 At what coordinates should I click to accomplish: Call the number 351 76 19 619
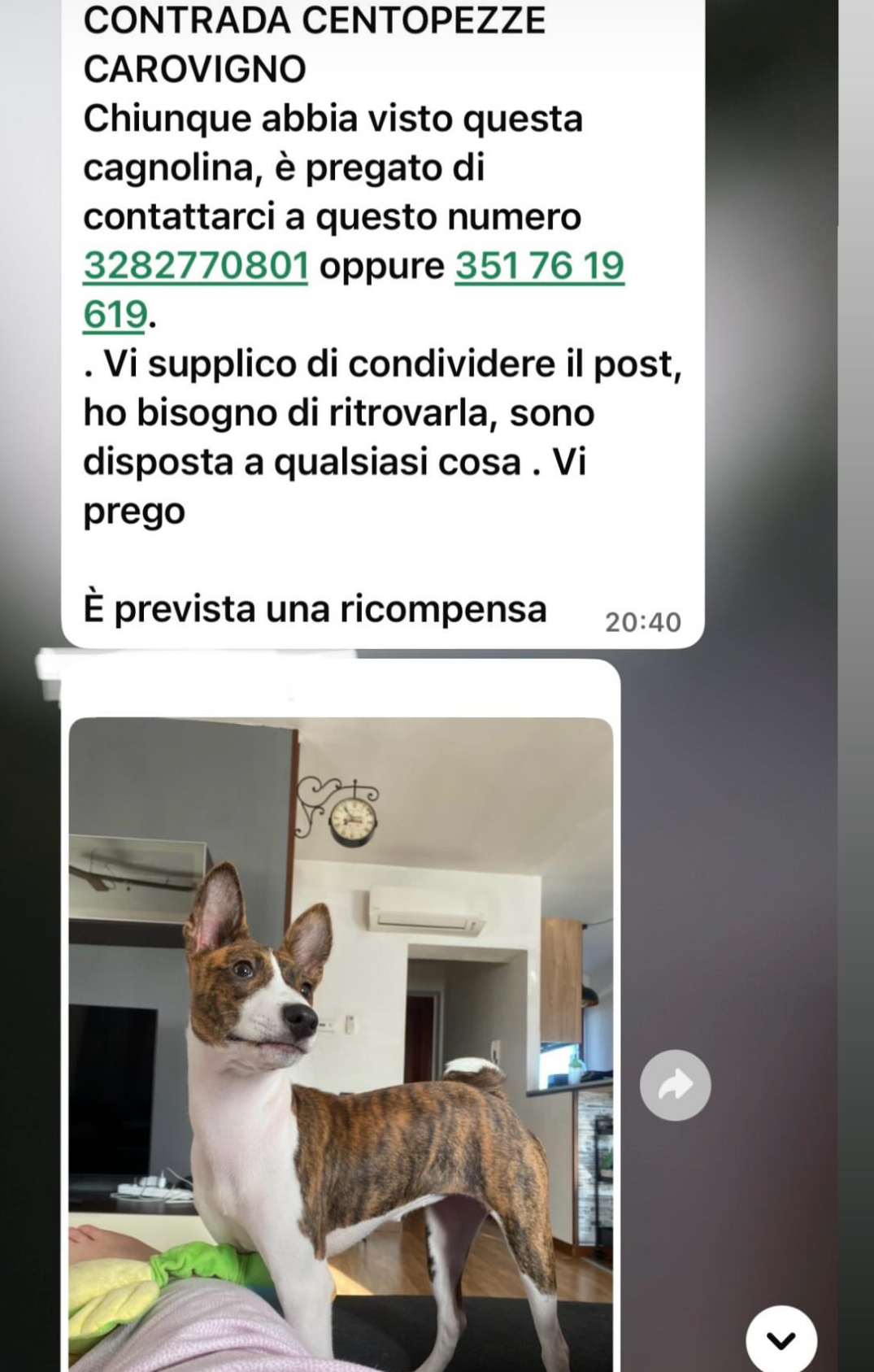pos(539,266)
